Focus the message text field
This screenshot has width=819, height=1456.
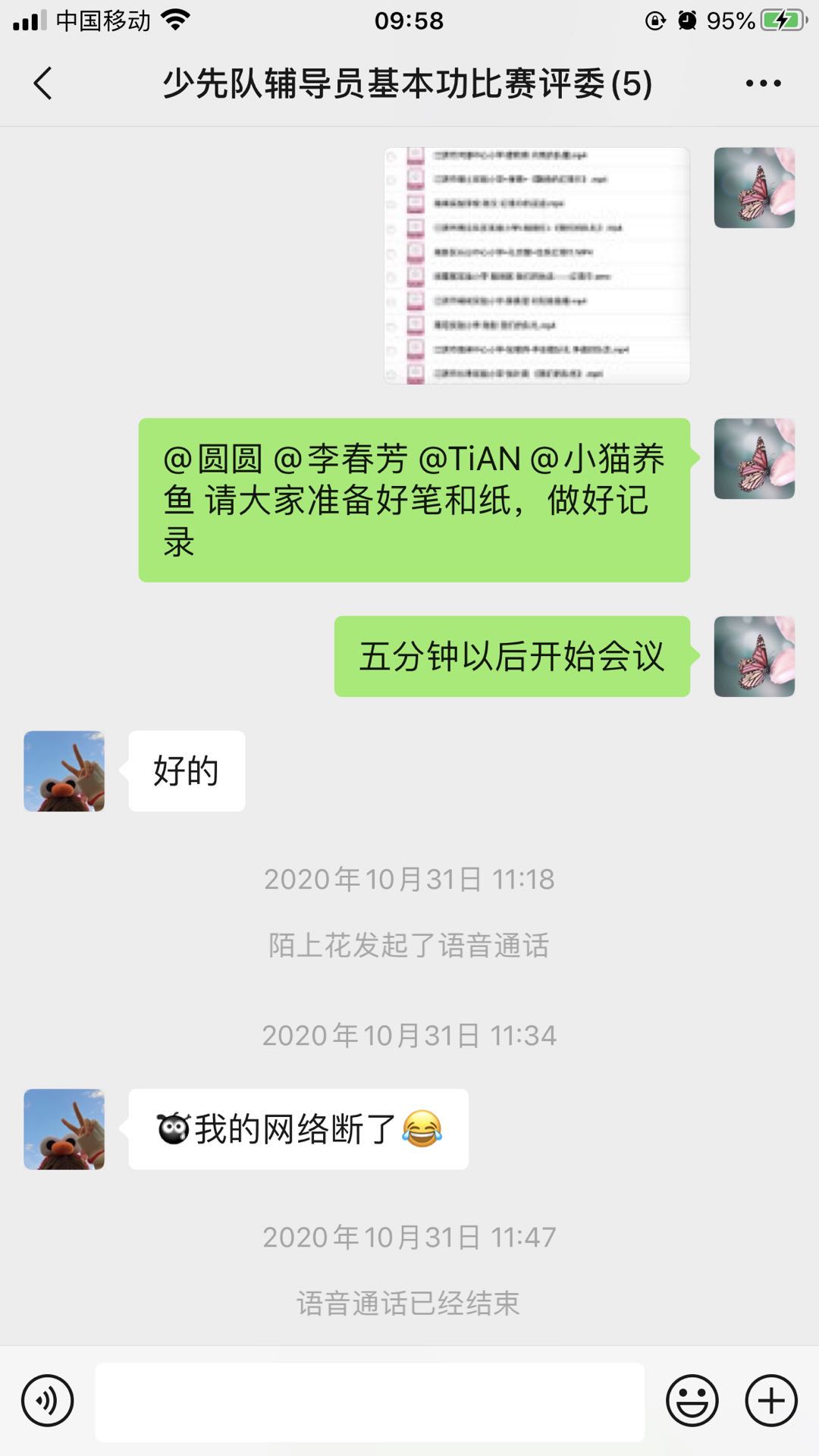click(369, 1401)
